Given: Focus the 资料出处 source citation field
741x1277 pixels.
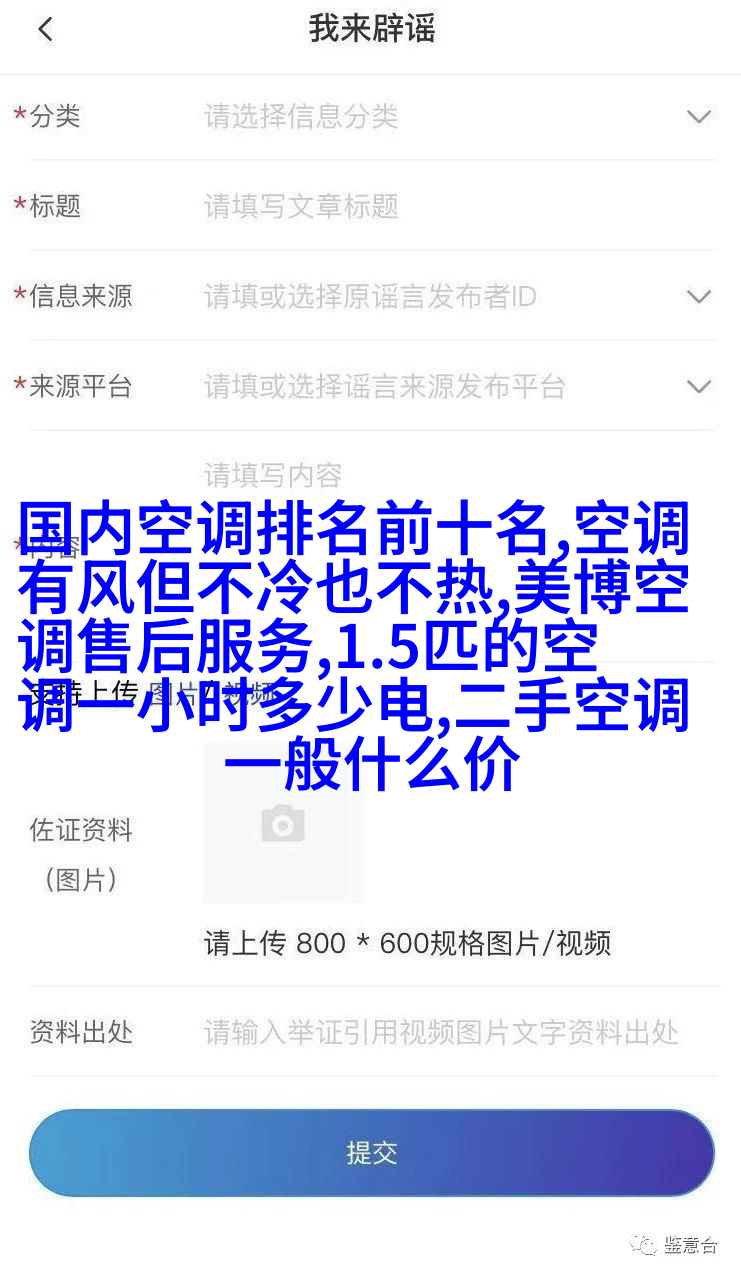Looking at the screenshot, I should click(450, 1032).
